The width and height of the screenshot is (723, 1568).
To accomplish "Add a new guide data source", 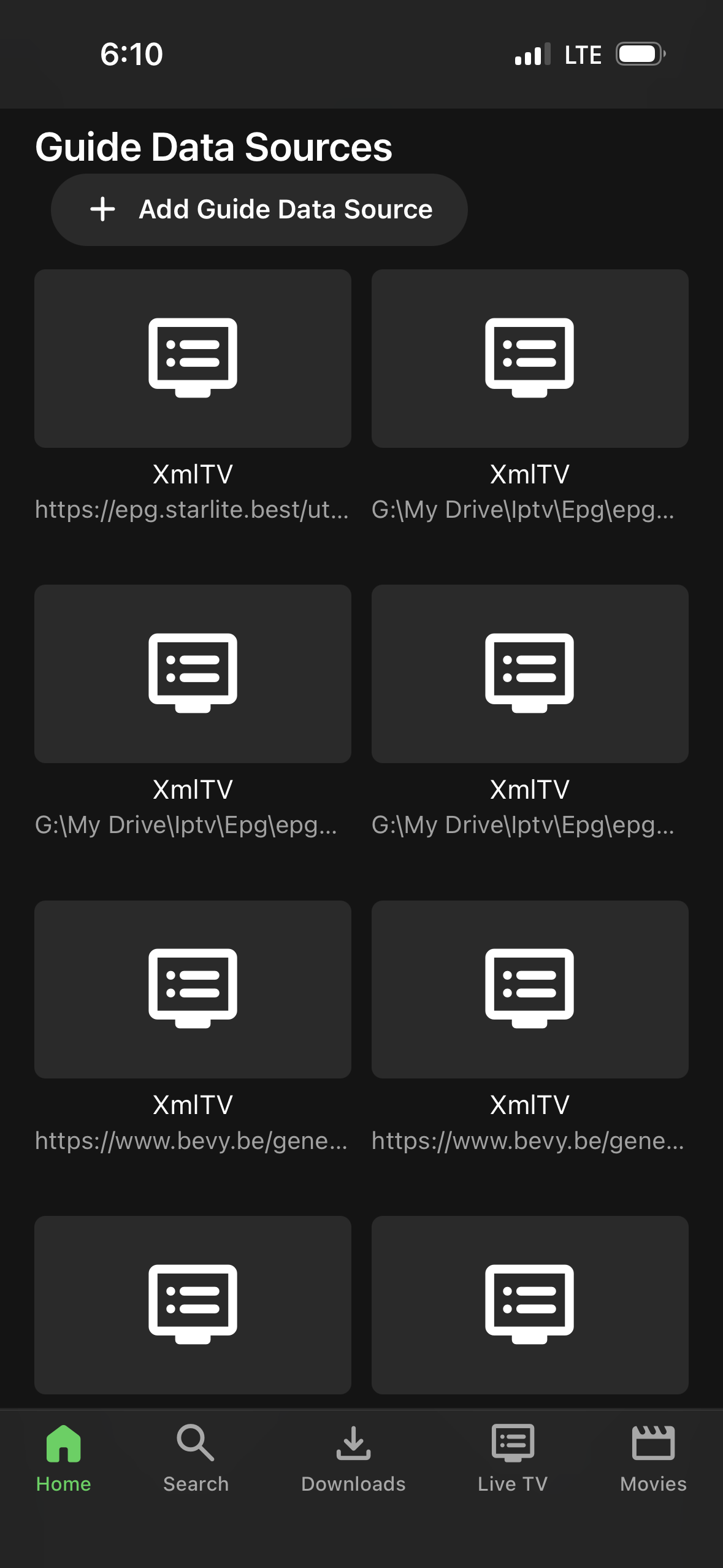I will pyautogui.click(x=259, y=210).
